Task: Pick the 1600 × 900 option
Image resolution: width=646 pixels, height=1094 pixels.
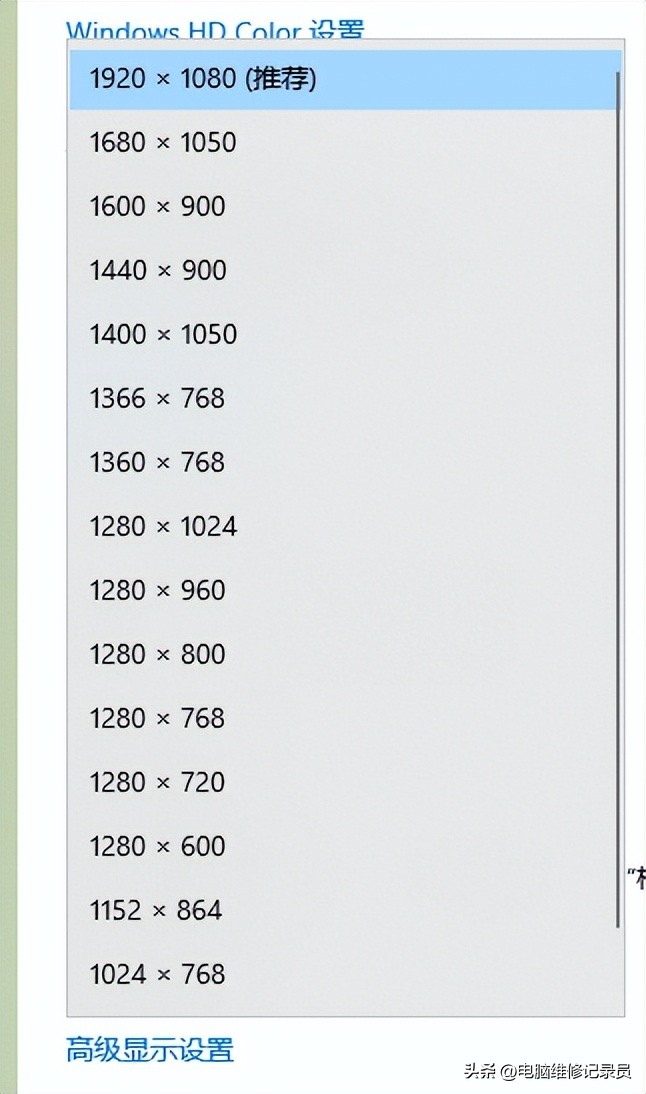Action: pyautogui.click(x=158, y=207)
